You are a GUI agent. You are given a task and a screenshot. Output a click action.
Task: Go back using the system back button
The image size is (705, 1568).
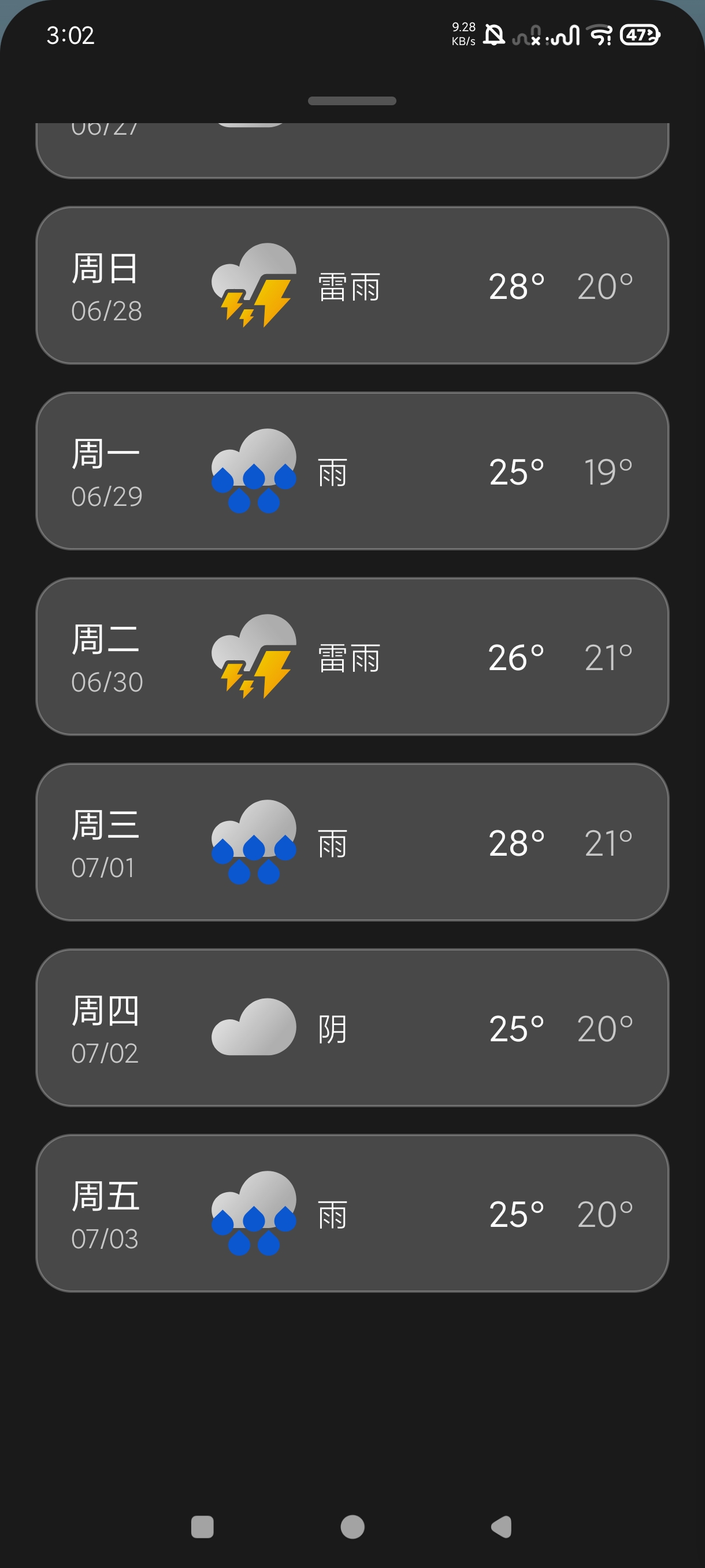502,1526
